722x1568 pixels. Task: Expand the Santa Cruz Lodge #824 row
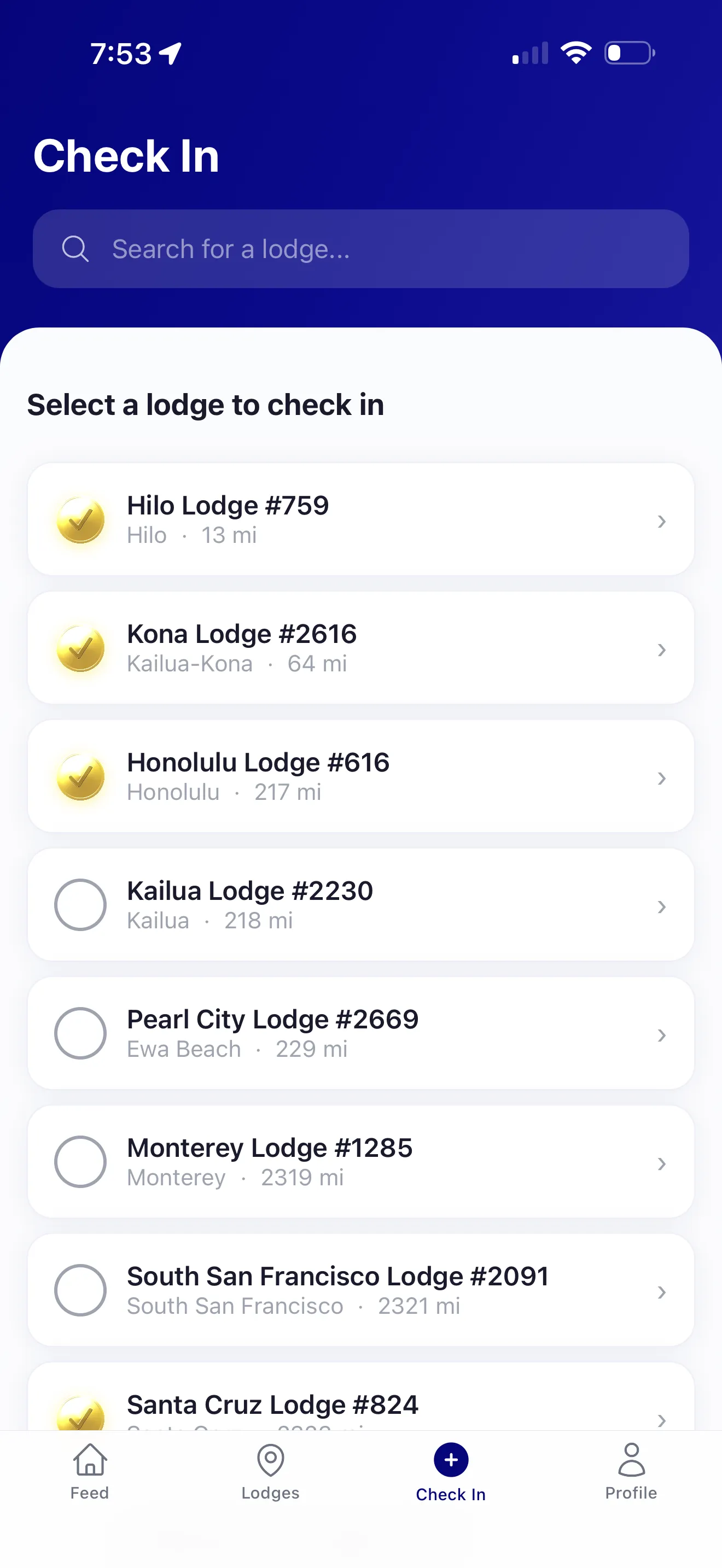click(x=662, y=1420)
